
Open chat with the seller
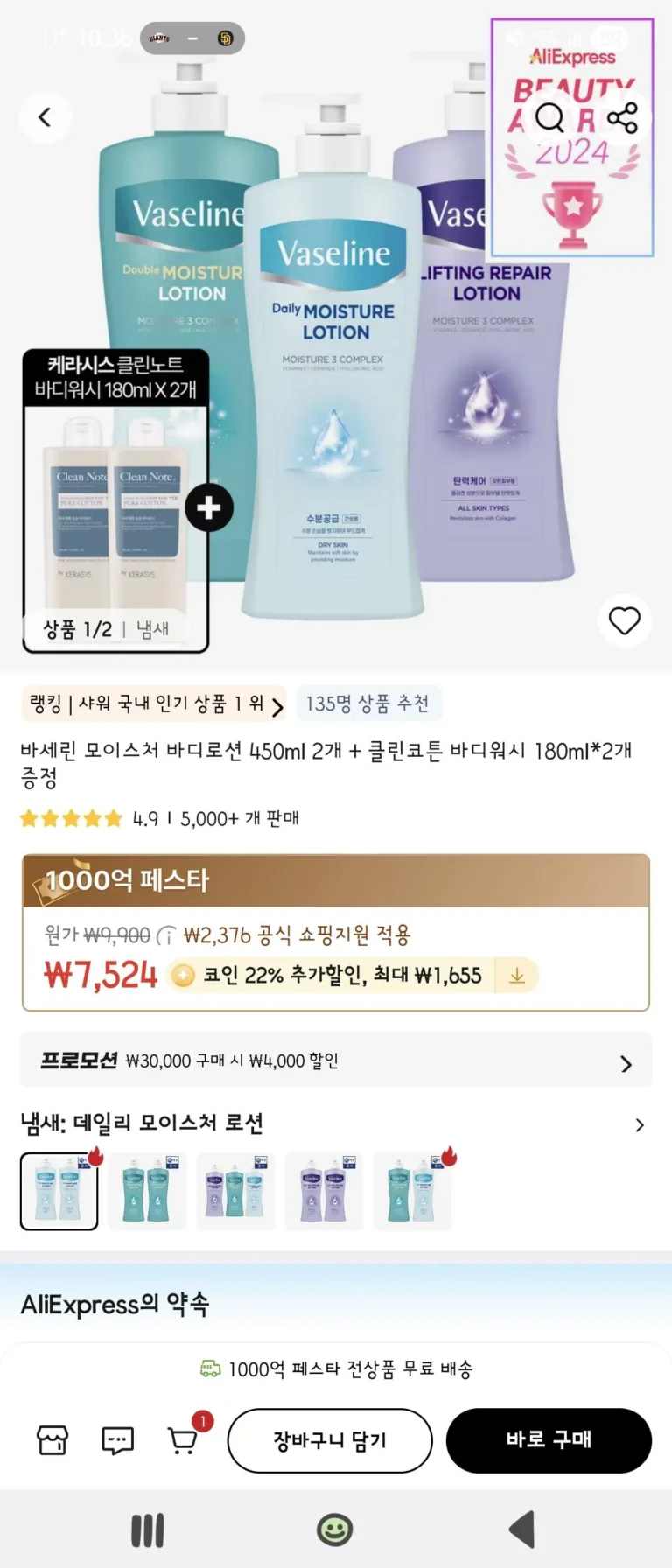pyautogui.click(x=117, y=1439)
